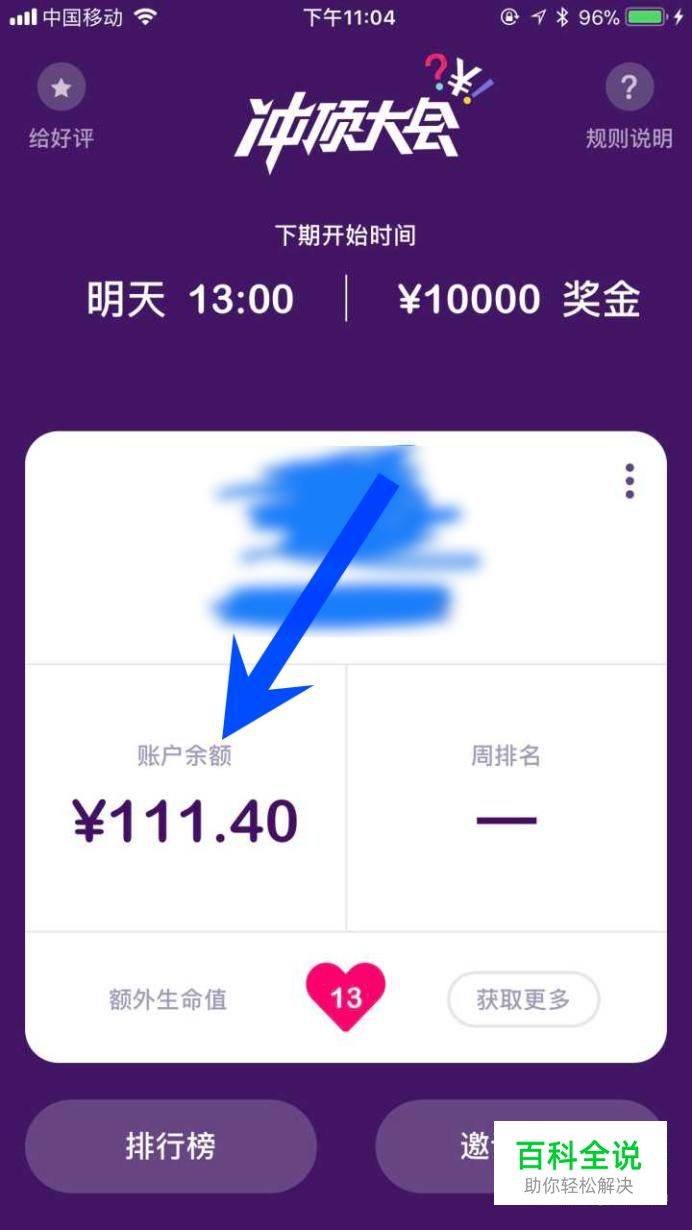Tap the 给好评 star icon
692x1230 pixels.
pyautogui.click(x=61, y=89)
